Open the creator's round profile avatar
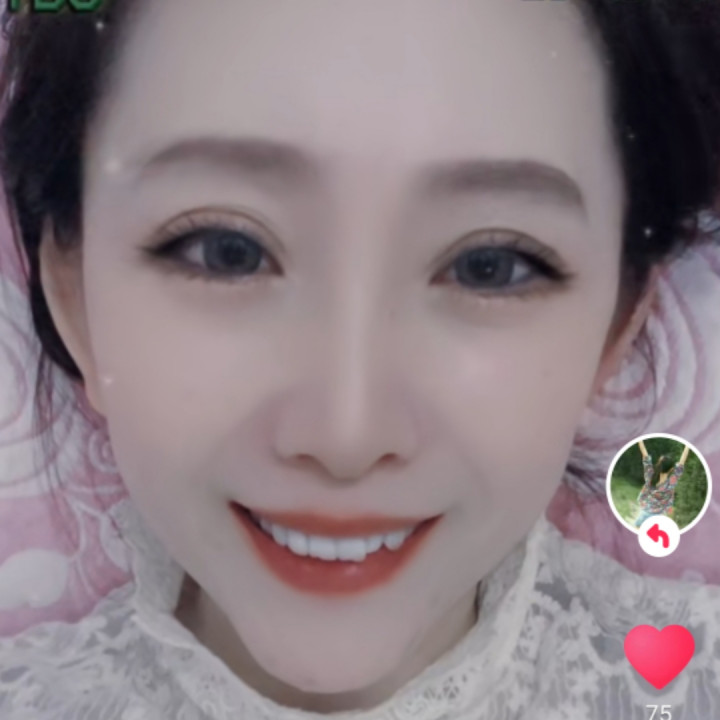 coord(659,484)
